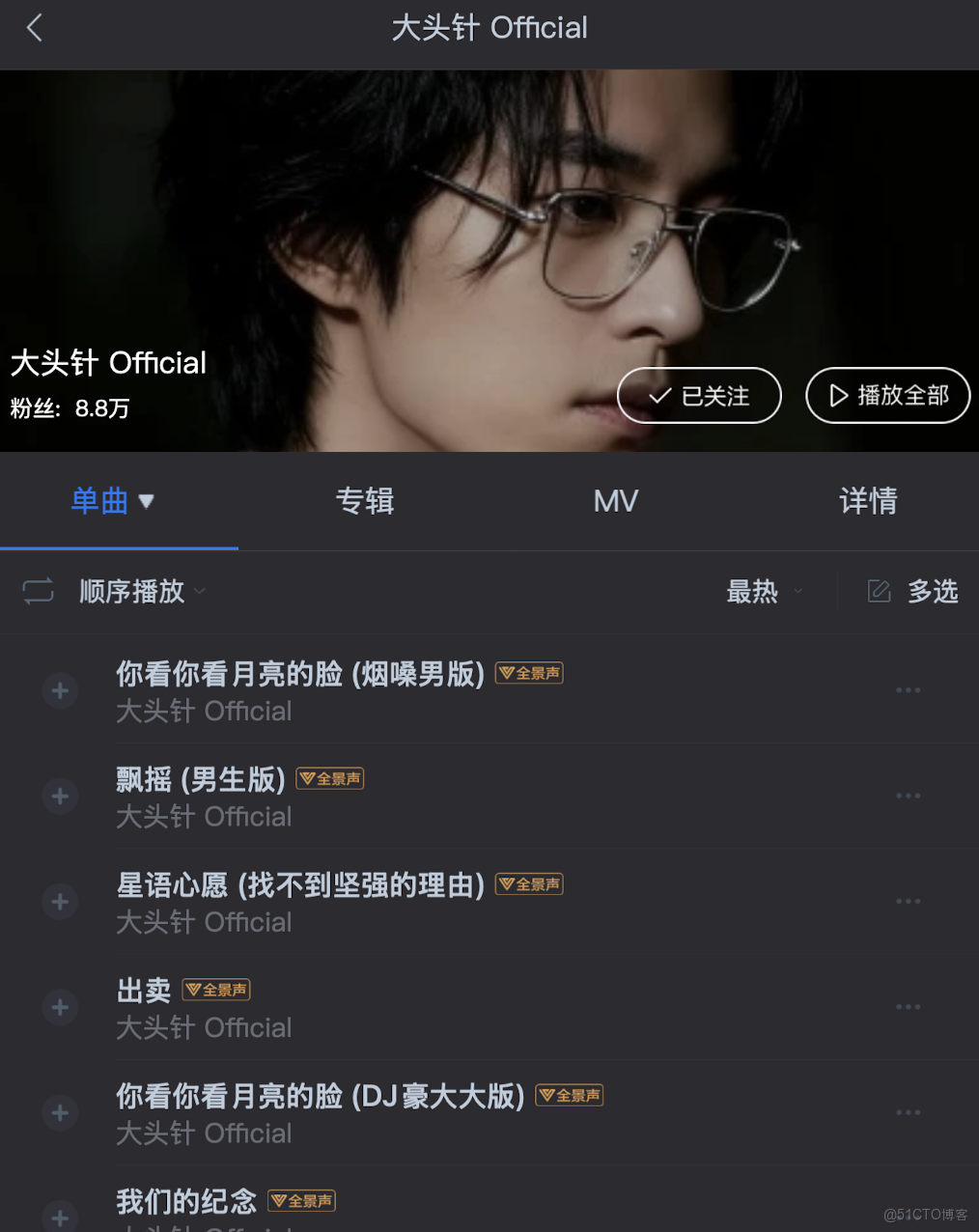Open more options for 星语心愿 (找不到坚强的理由)
Viewport: 979px width, 1232px height.
click(x=908, y=901)
